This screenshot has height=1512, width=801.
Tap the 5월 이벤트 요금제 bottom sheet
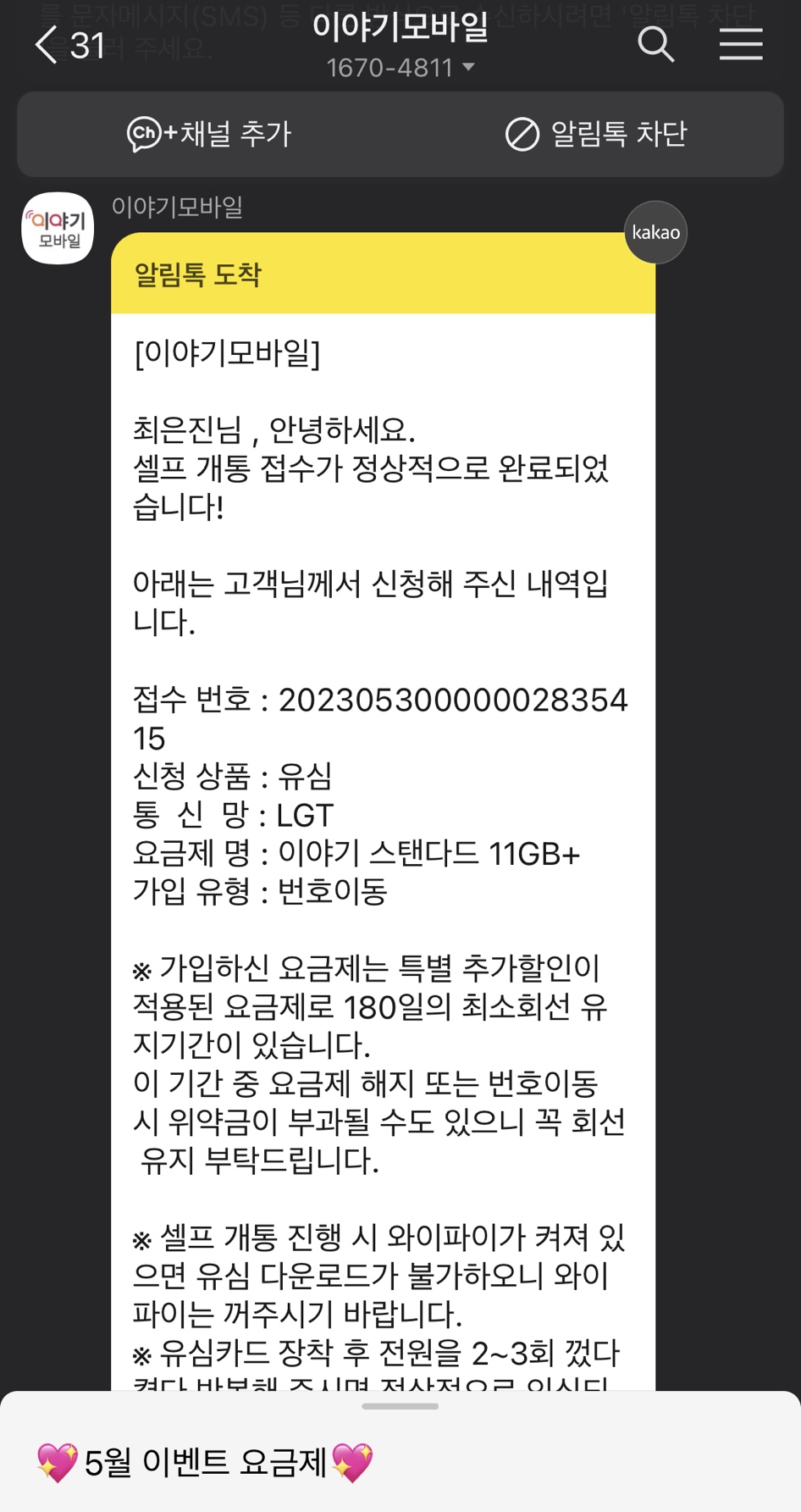pyautogui.click(x=400, y=1452)
